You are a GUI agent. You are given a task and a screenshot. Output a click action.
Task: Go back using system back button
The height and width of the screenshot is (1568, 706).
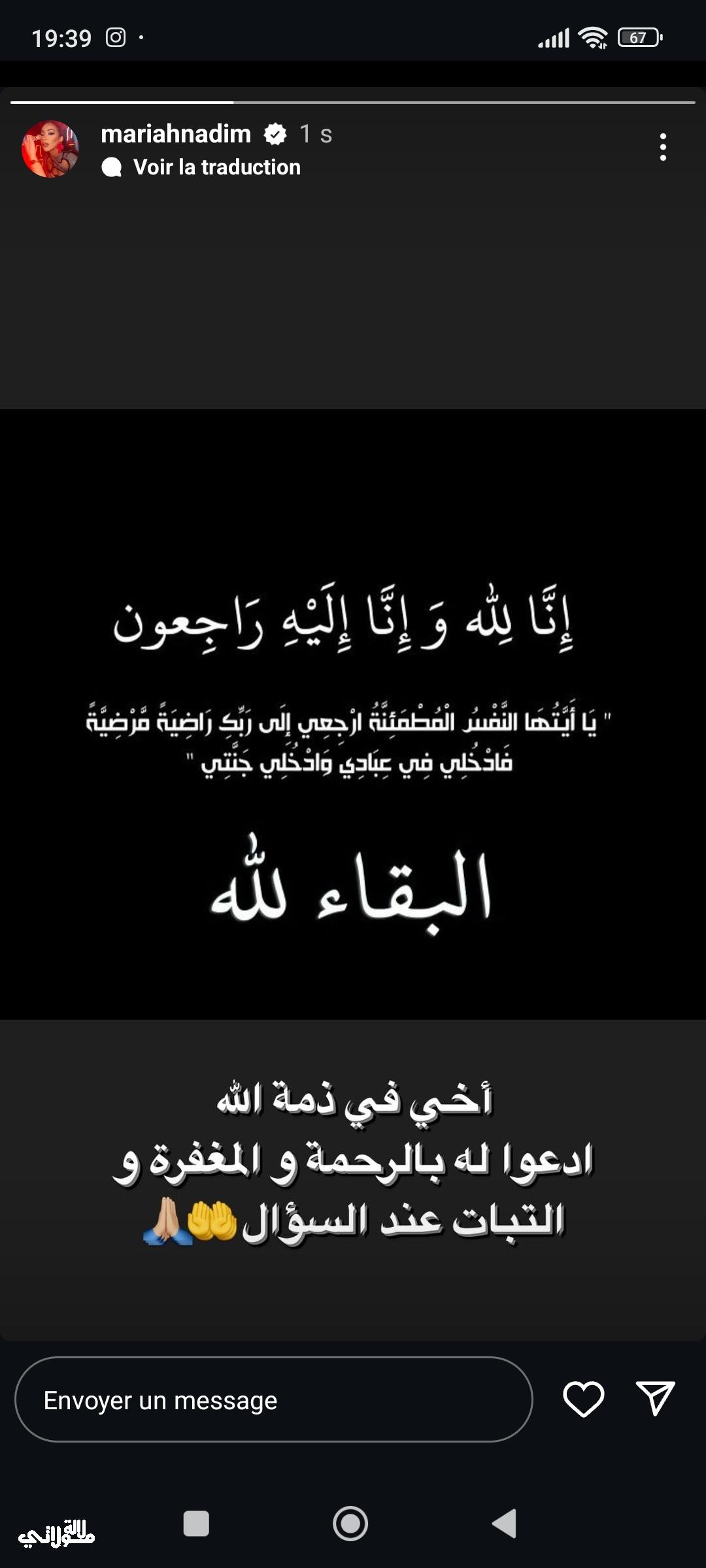(x=505, y=1524)
